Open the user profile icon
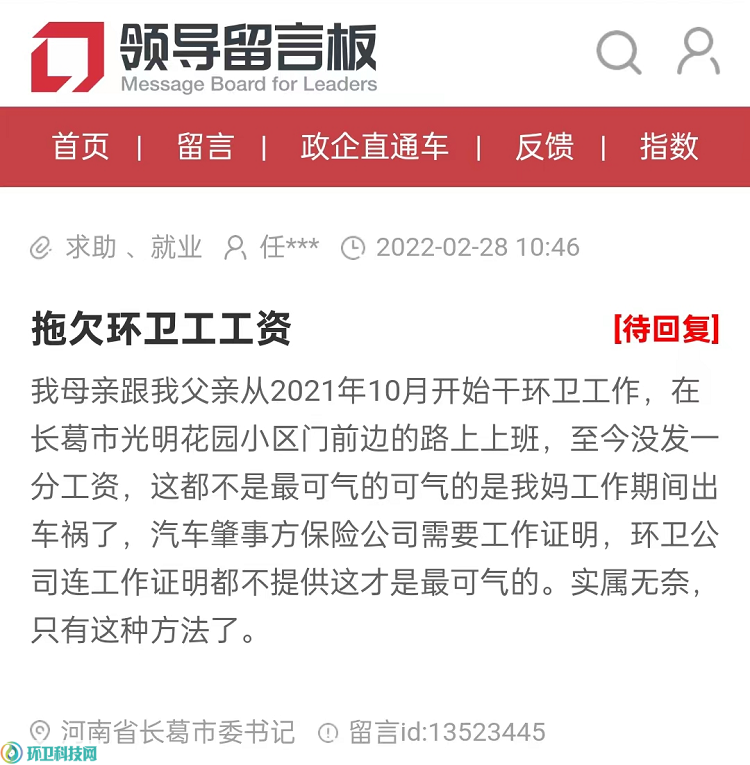 (x=698, y=51)
